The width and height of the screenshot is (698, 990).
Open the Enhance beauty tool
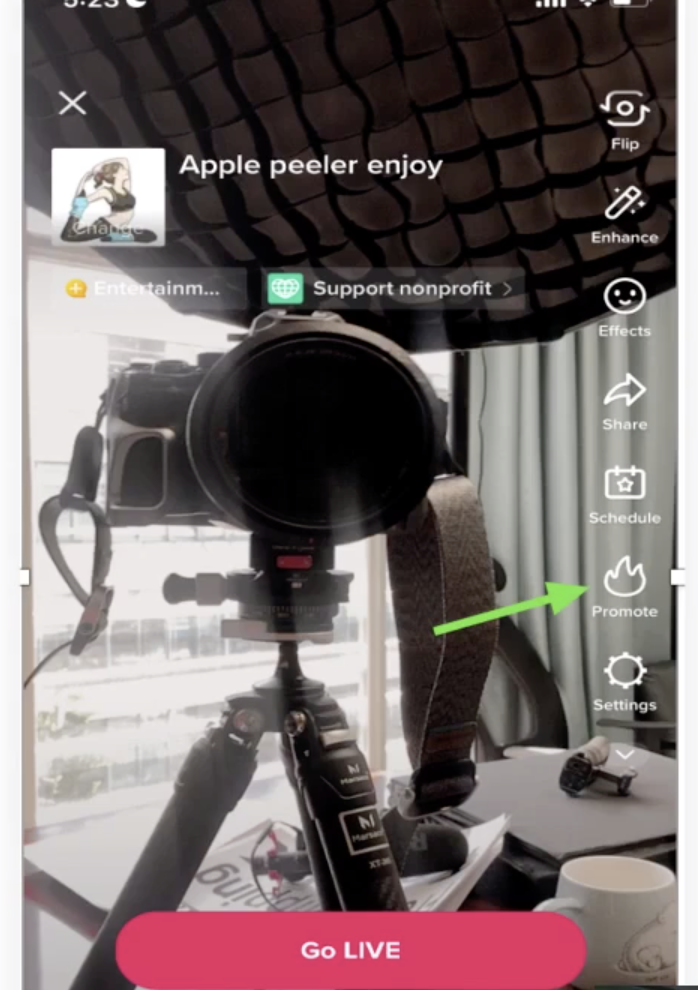pos(624,214)
